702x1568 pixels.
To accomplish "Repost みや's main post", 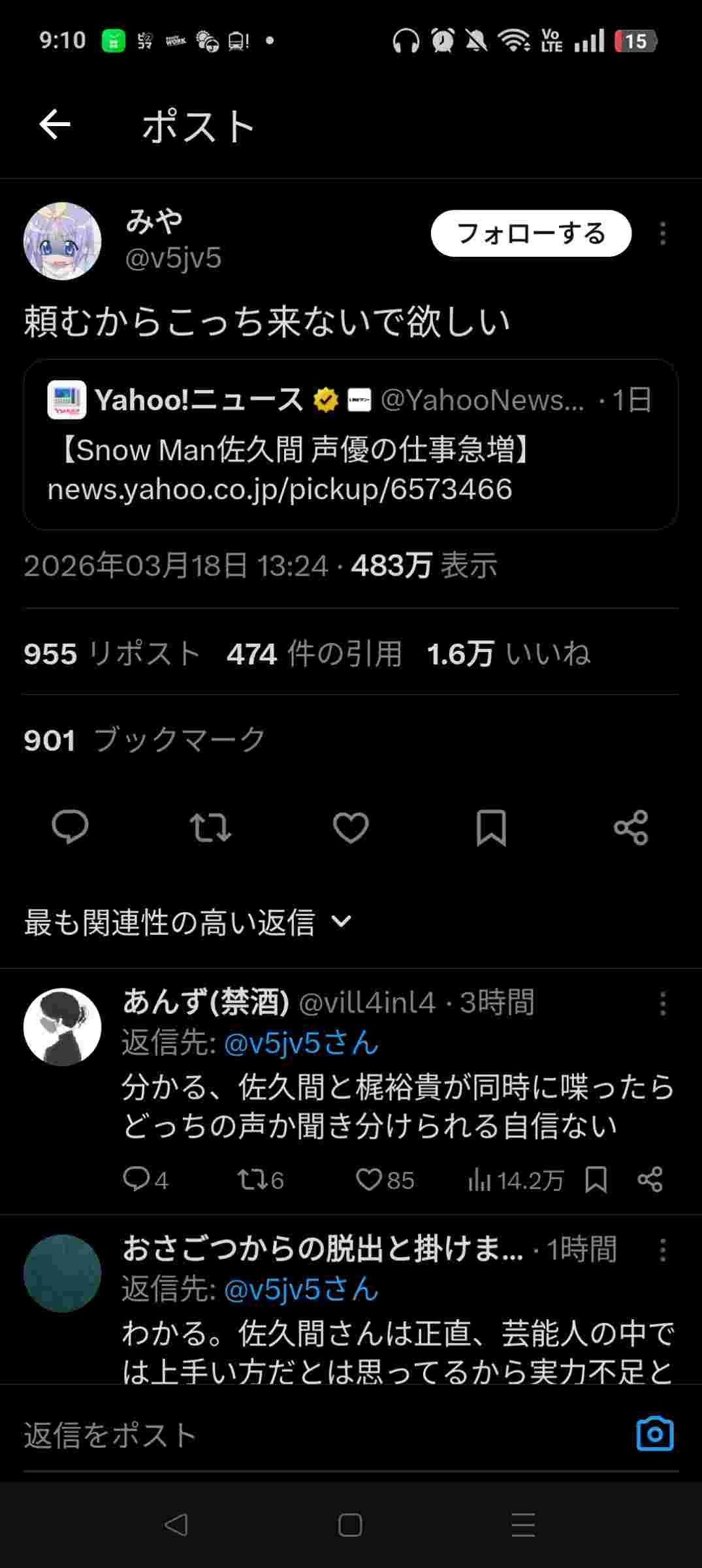I will [x=210, y=828].
